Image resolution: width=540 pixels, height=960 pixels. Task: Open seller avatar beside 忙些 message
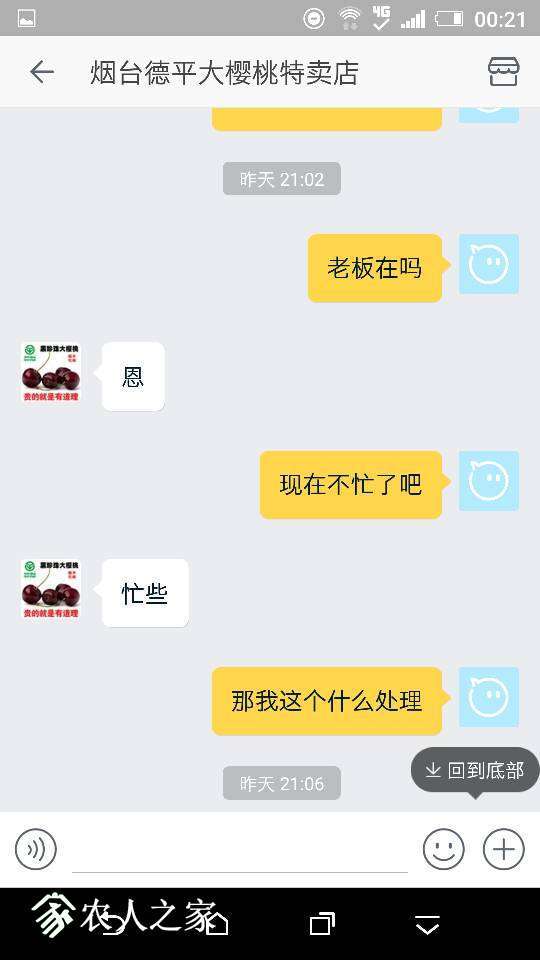point(51,589)
